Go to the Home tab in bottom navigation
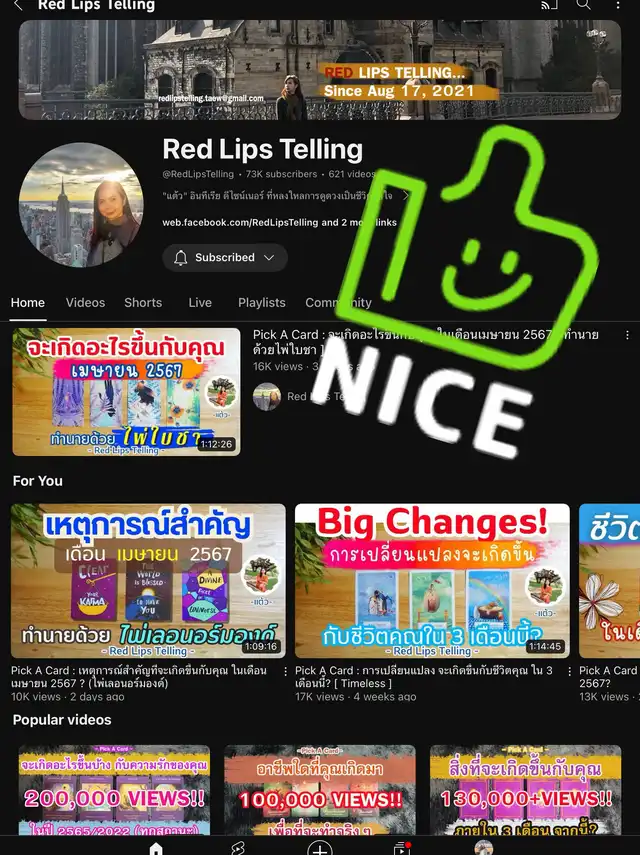Viewport: 640px width, 855px height. (x=156, y=848)
